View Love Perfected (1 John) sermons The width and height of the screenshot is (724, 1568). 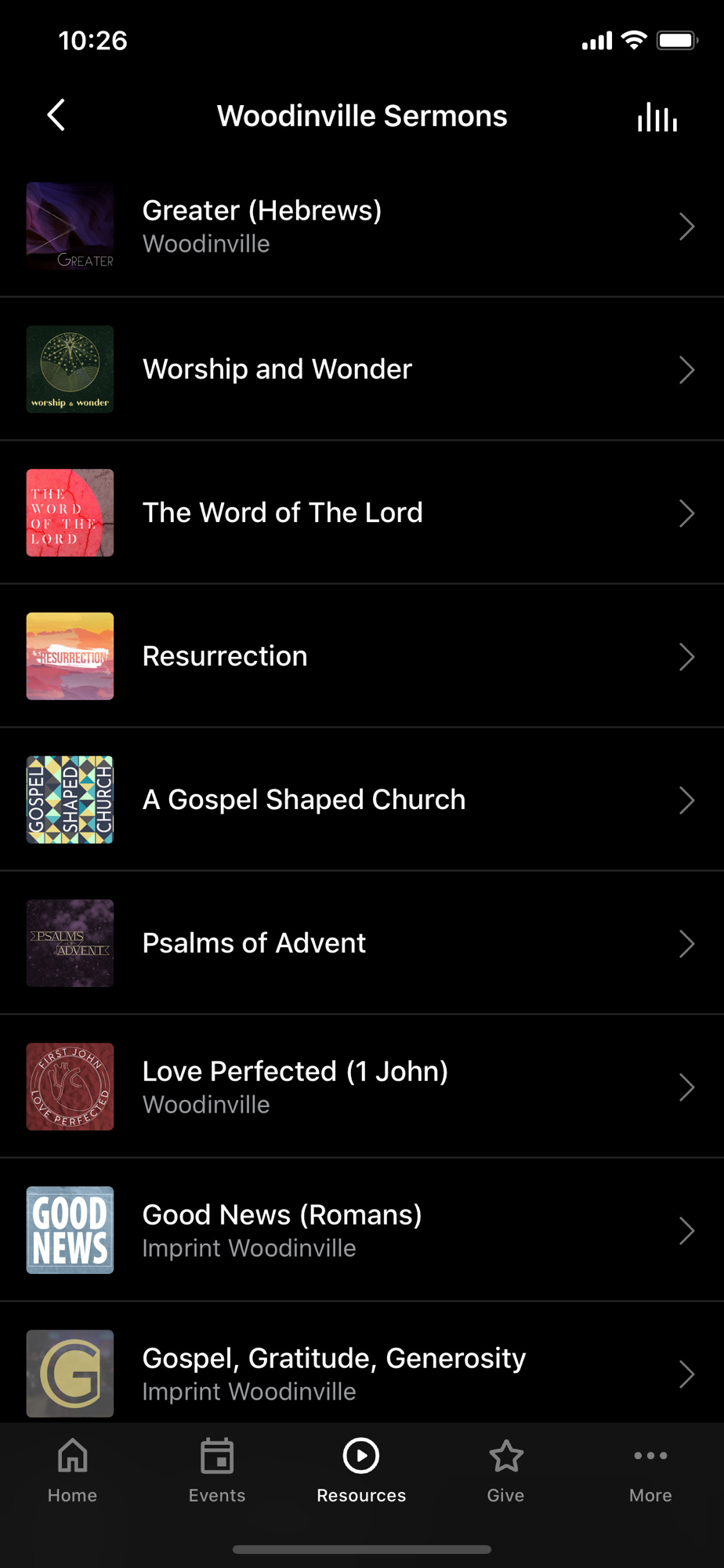click(x=360, y=1087)
